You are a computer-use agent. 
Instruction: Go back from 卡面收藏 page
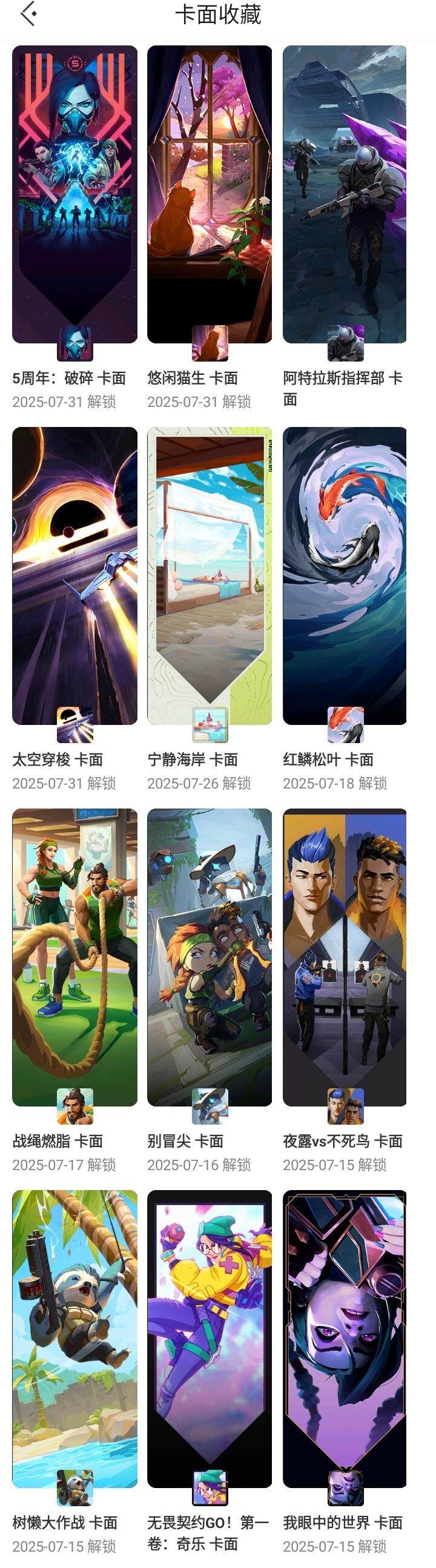(x=28, y=15)
